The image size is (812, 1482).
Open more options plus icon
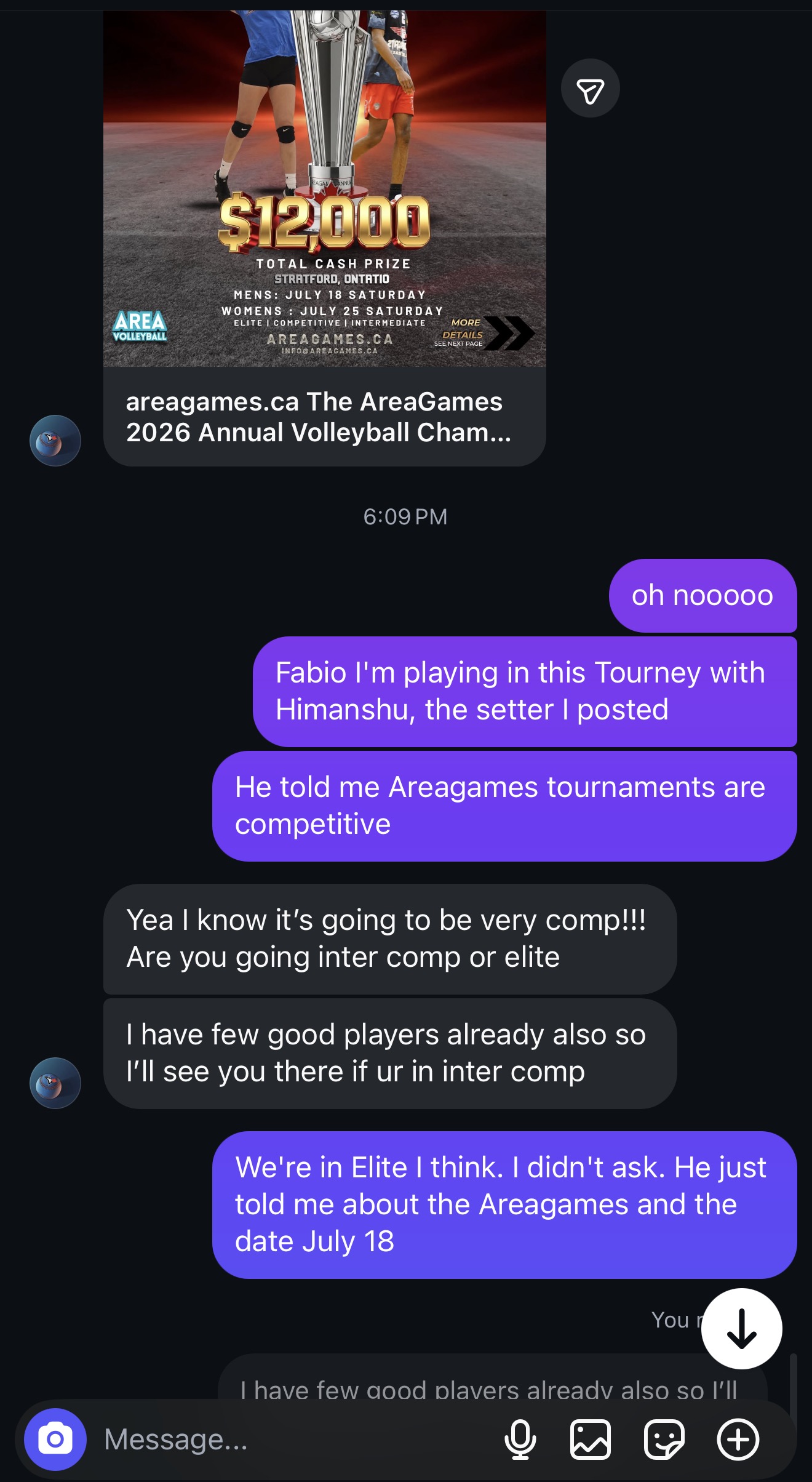[738, 1440]
